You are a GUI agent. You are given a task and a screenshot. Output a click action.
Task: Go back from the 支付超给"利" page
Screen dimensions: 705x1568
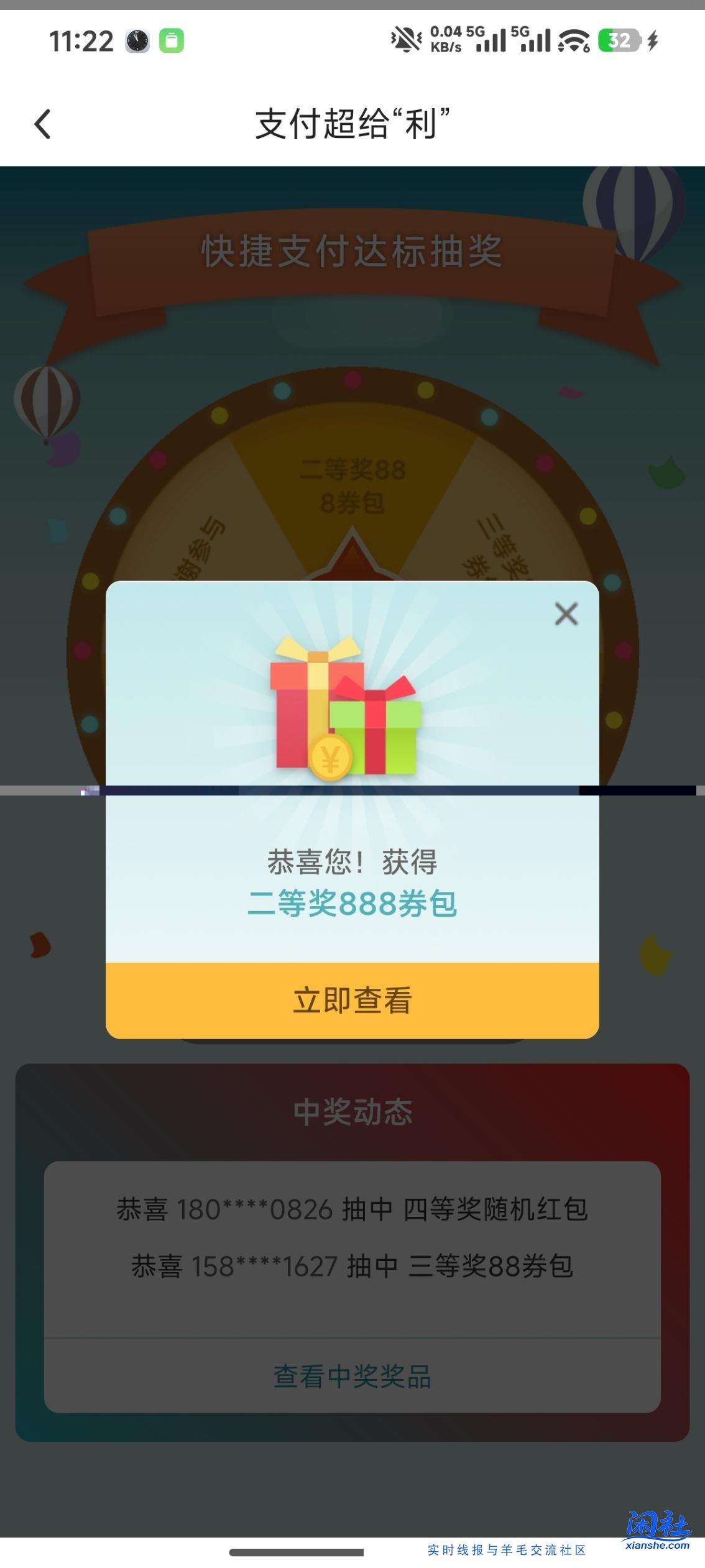(42, 124)
